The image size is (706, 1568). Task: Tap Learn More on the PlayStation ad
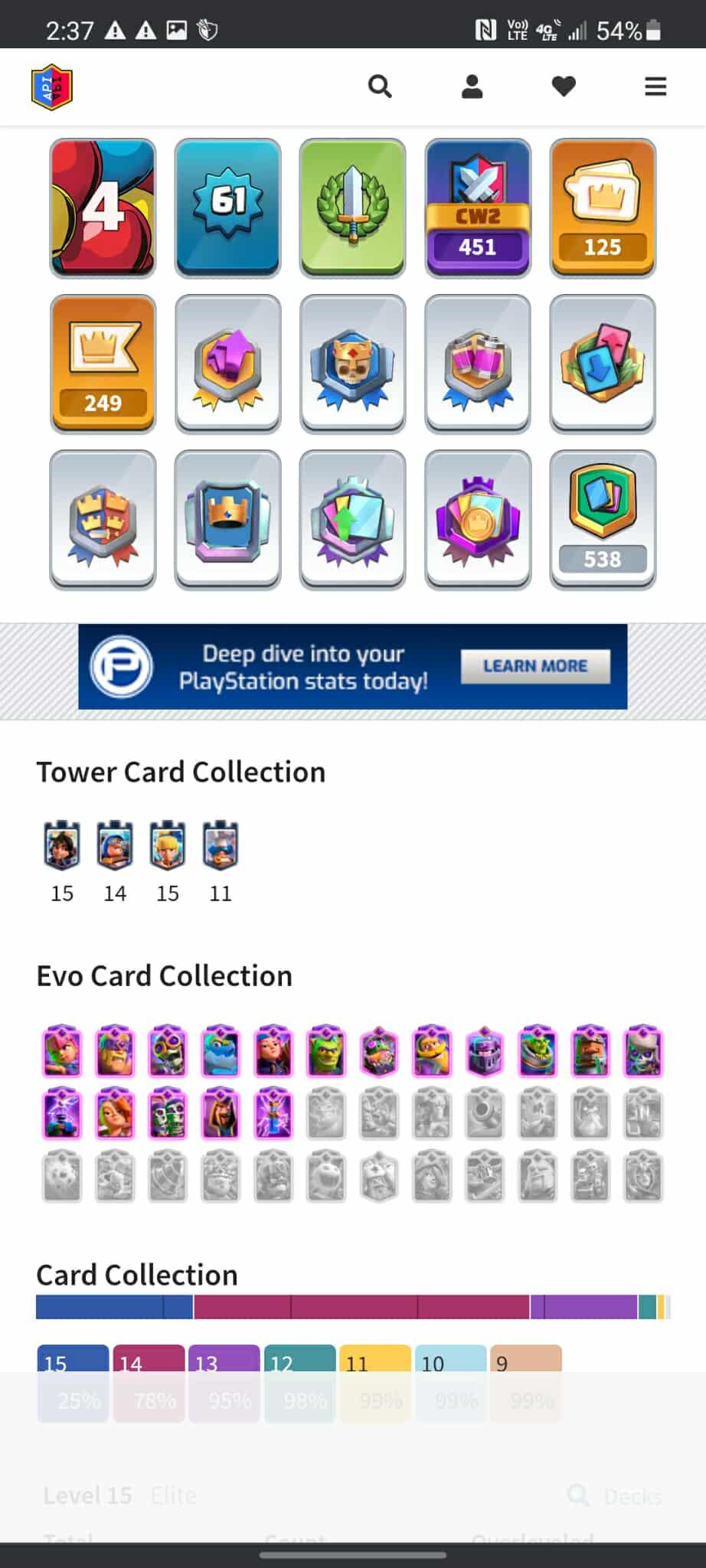pos(535,666)
